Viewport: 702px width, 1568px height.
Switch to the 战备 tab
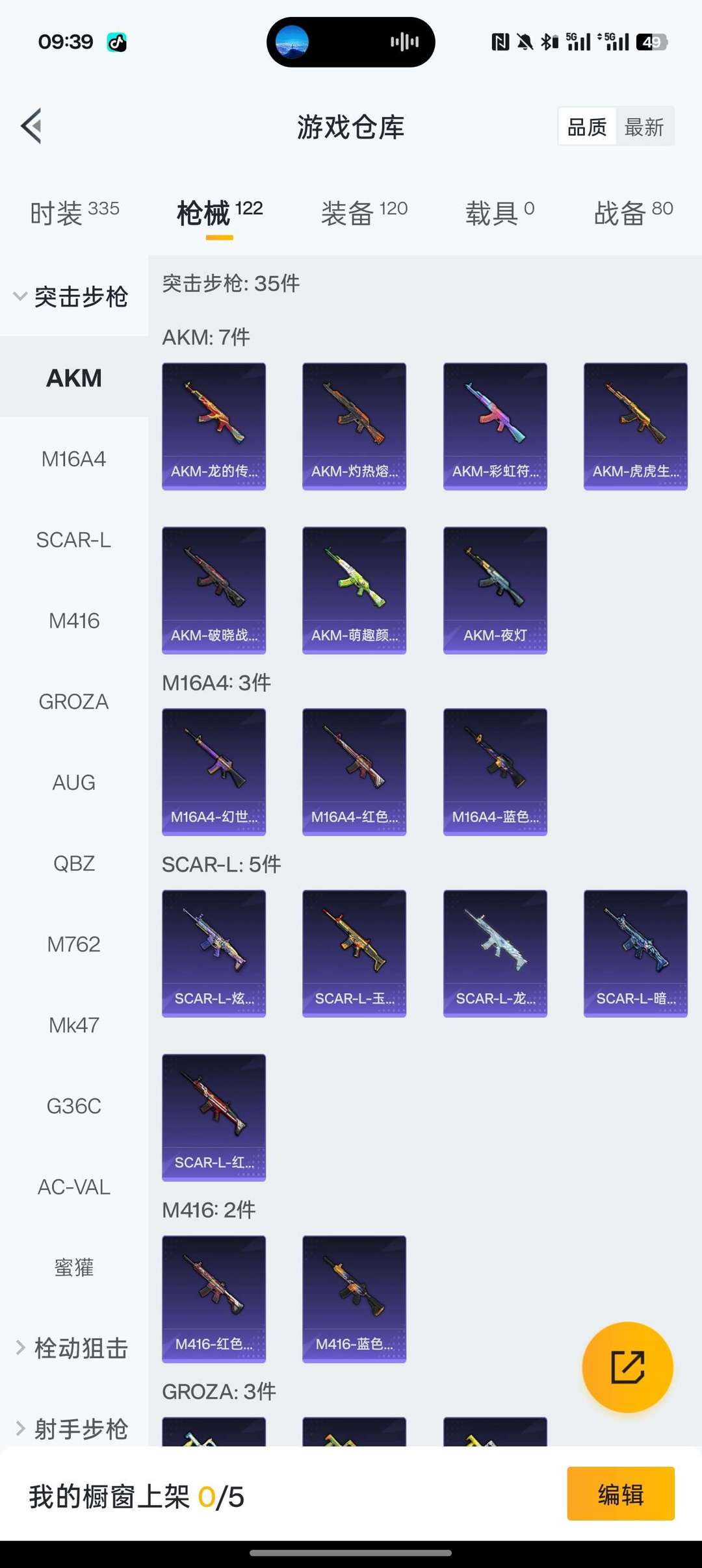point(633,212)
